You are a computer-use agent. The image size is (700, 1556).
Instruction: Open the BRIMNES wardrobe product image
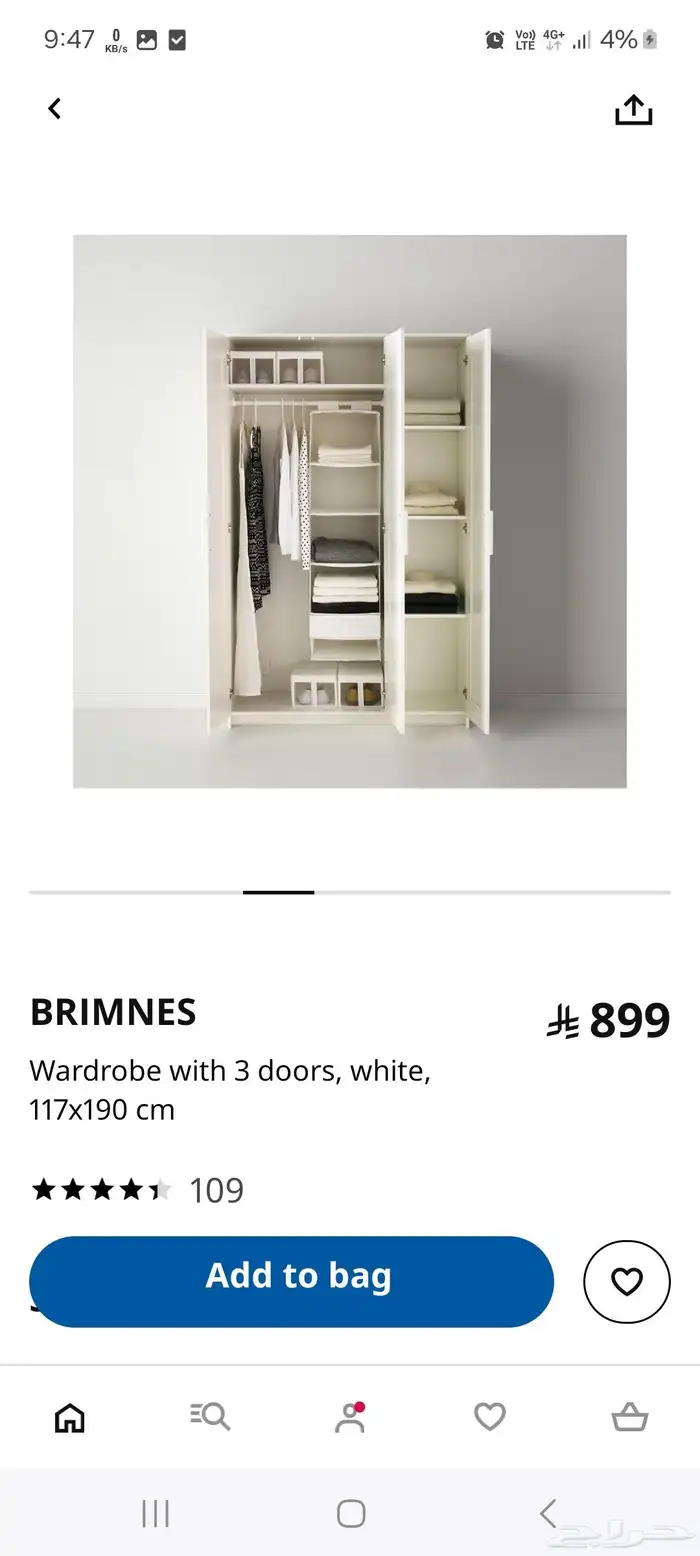350,511
